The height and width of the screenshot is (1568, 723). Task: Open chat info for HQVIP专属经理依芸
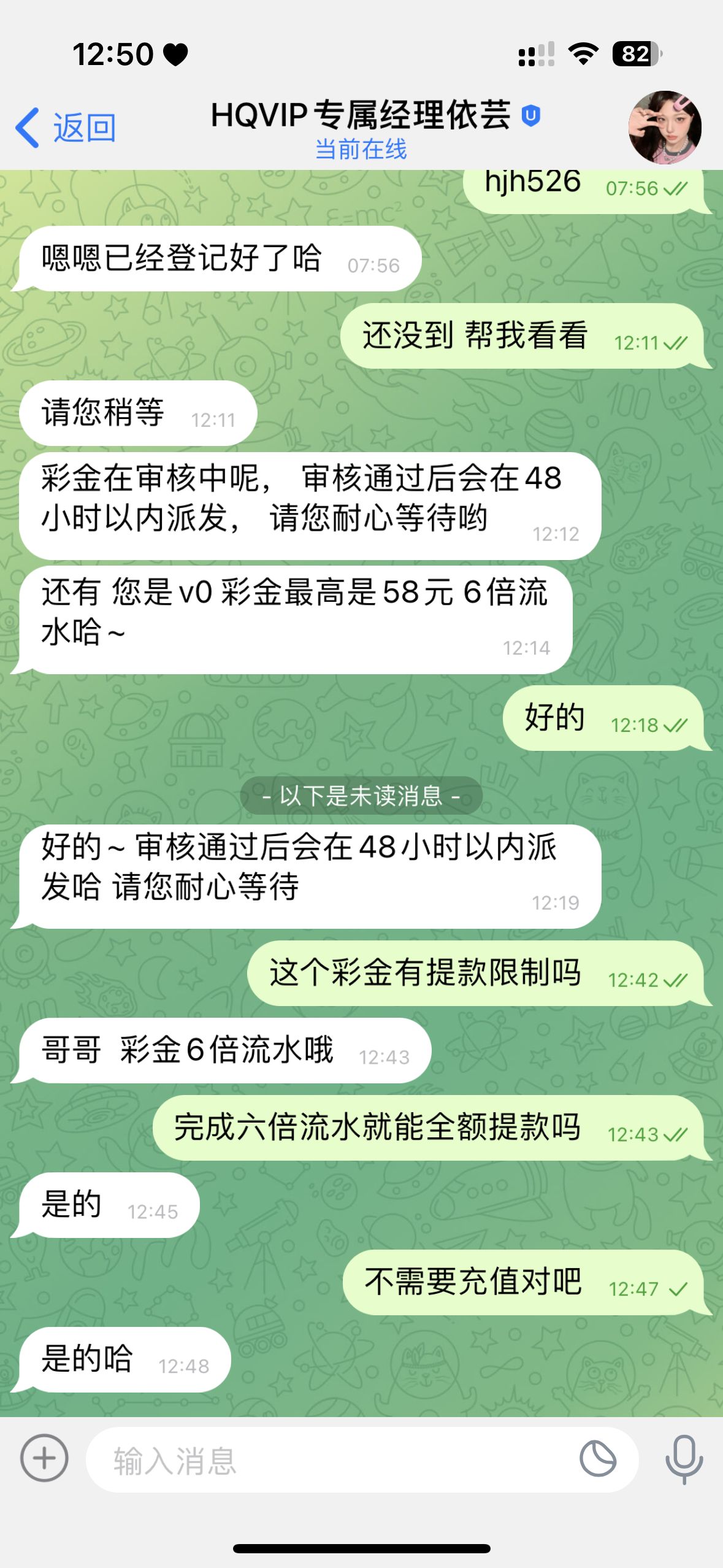pyautogui.click(x=361, y=128)
